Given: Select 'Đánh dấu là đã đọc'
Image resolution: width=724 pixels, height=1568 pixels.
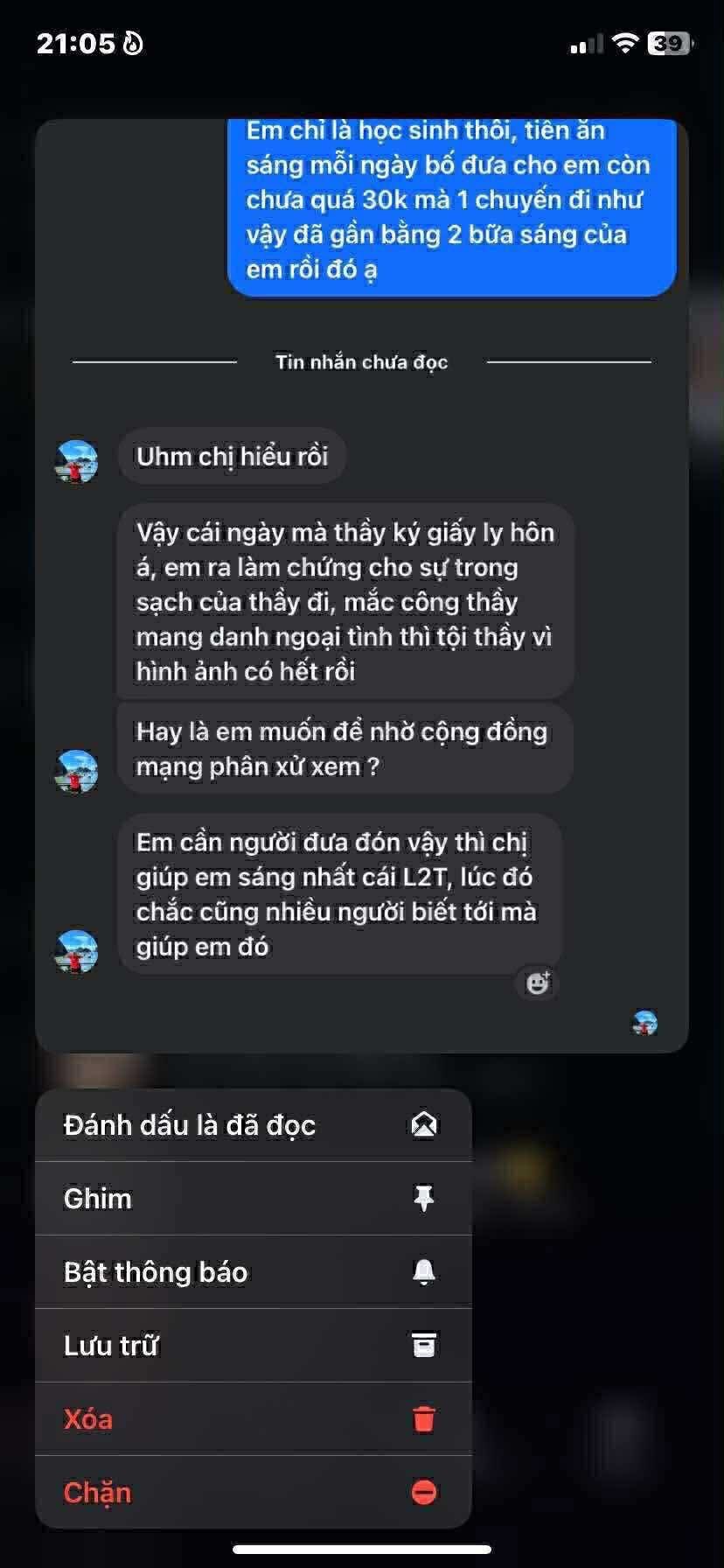Looking at the screenshot, I should click(253, 1125).
